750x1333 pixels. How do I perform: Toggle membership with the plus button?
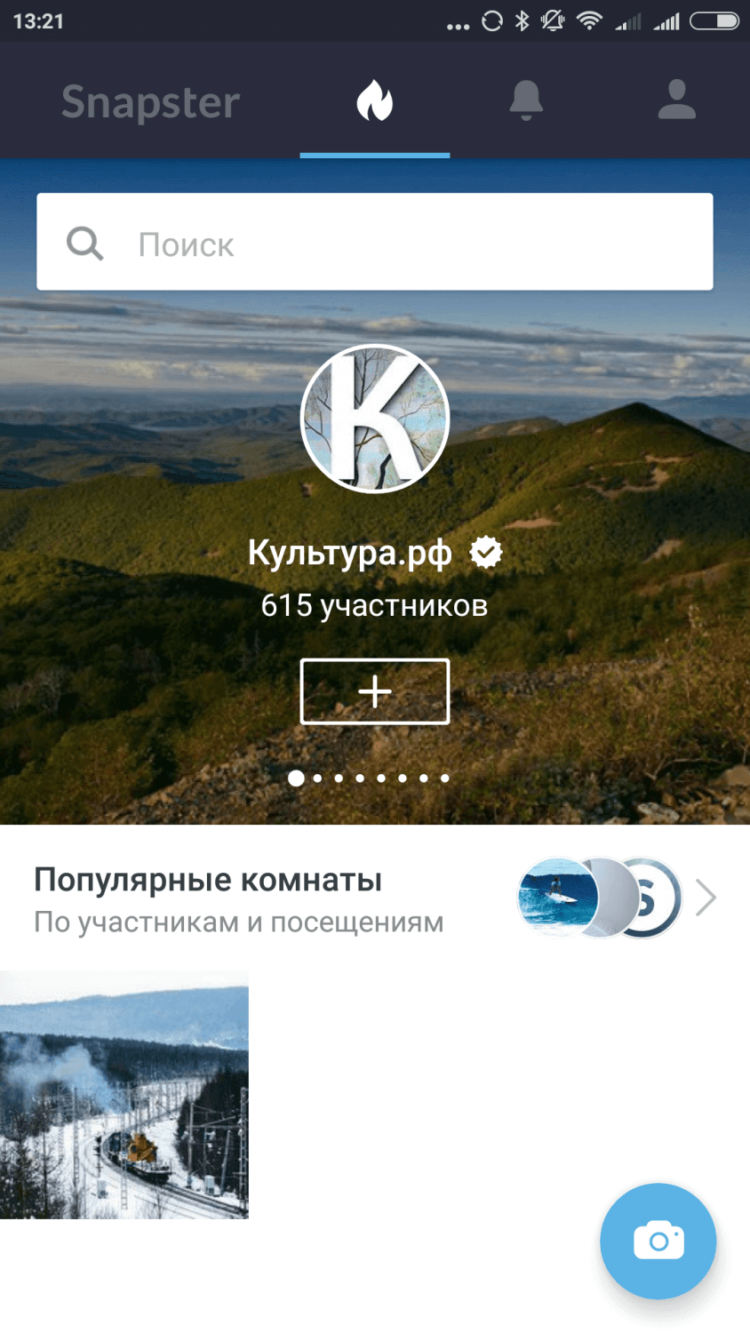coord(375,691)
